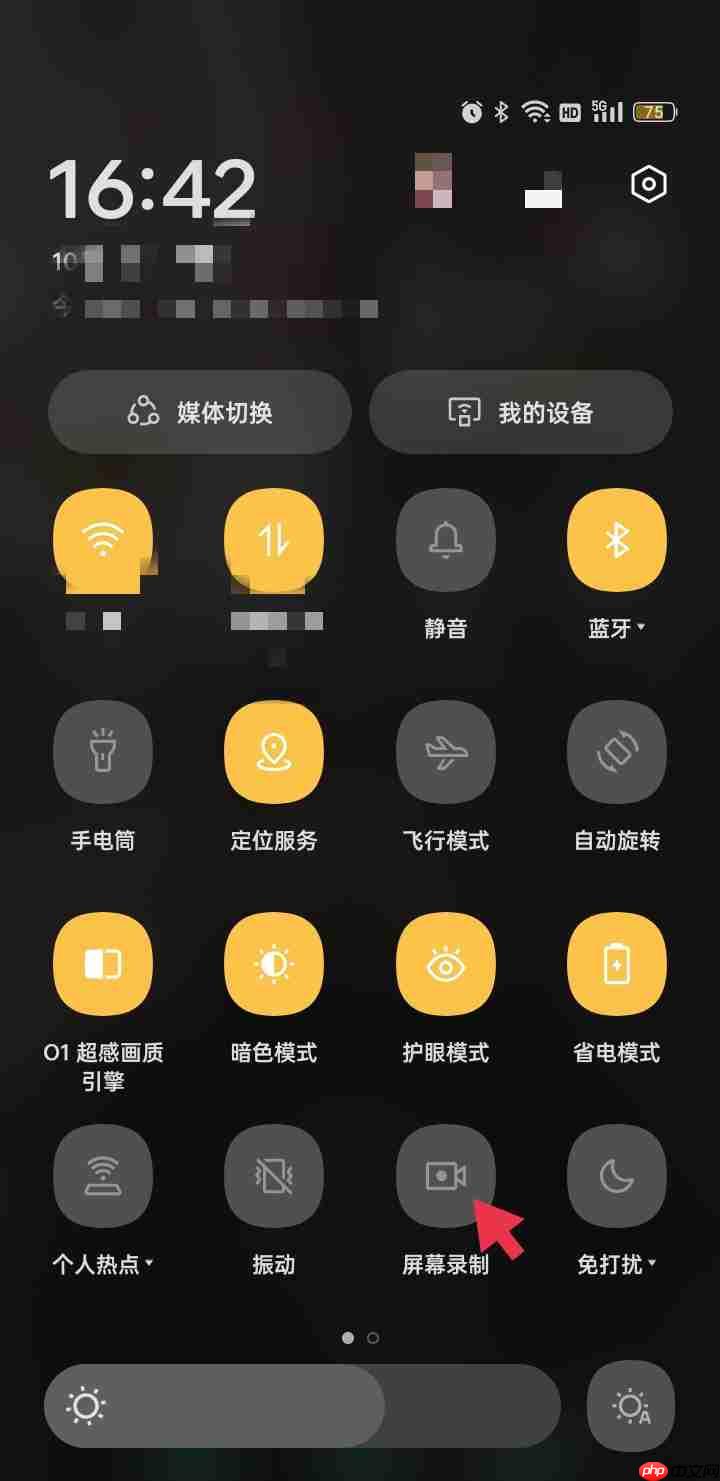The width and height of the screenshot is (720, 1481).
Task: Toggle the Wi-Fi tile
Action: click(x=103, y=539)
